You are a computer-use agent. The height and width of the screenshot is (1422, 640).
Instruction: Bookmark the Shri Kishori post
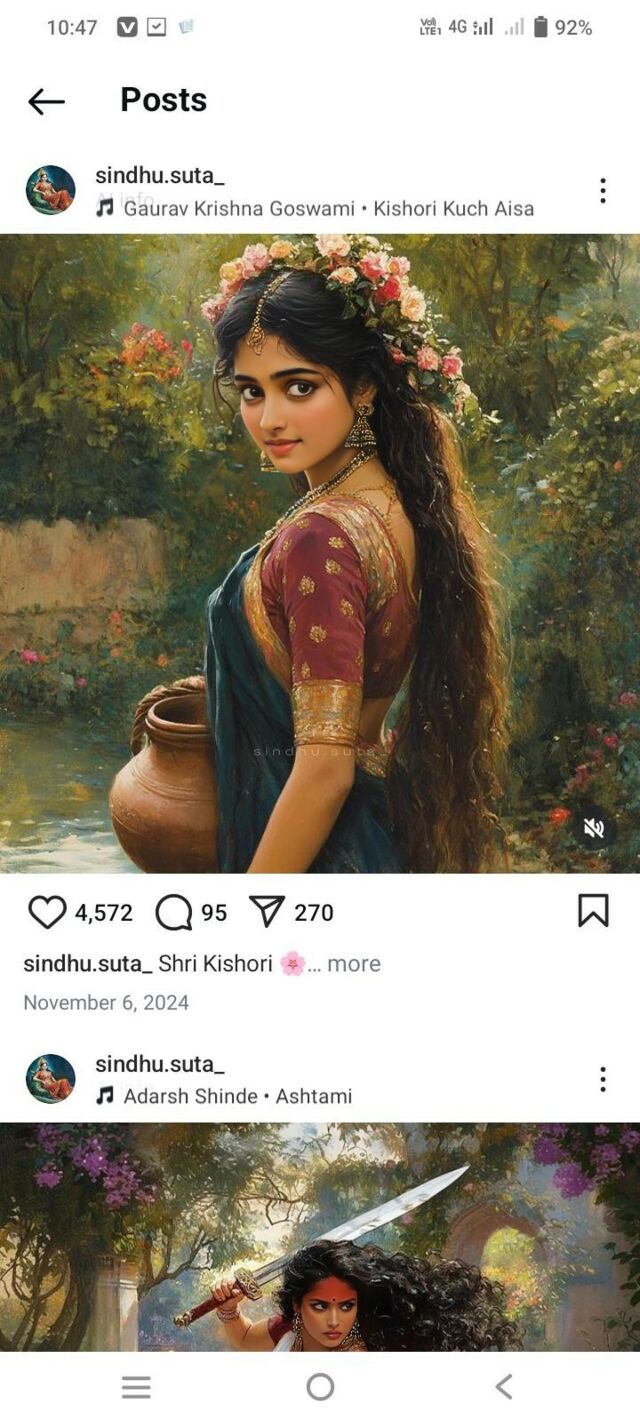(593, 911)
